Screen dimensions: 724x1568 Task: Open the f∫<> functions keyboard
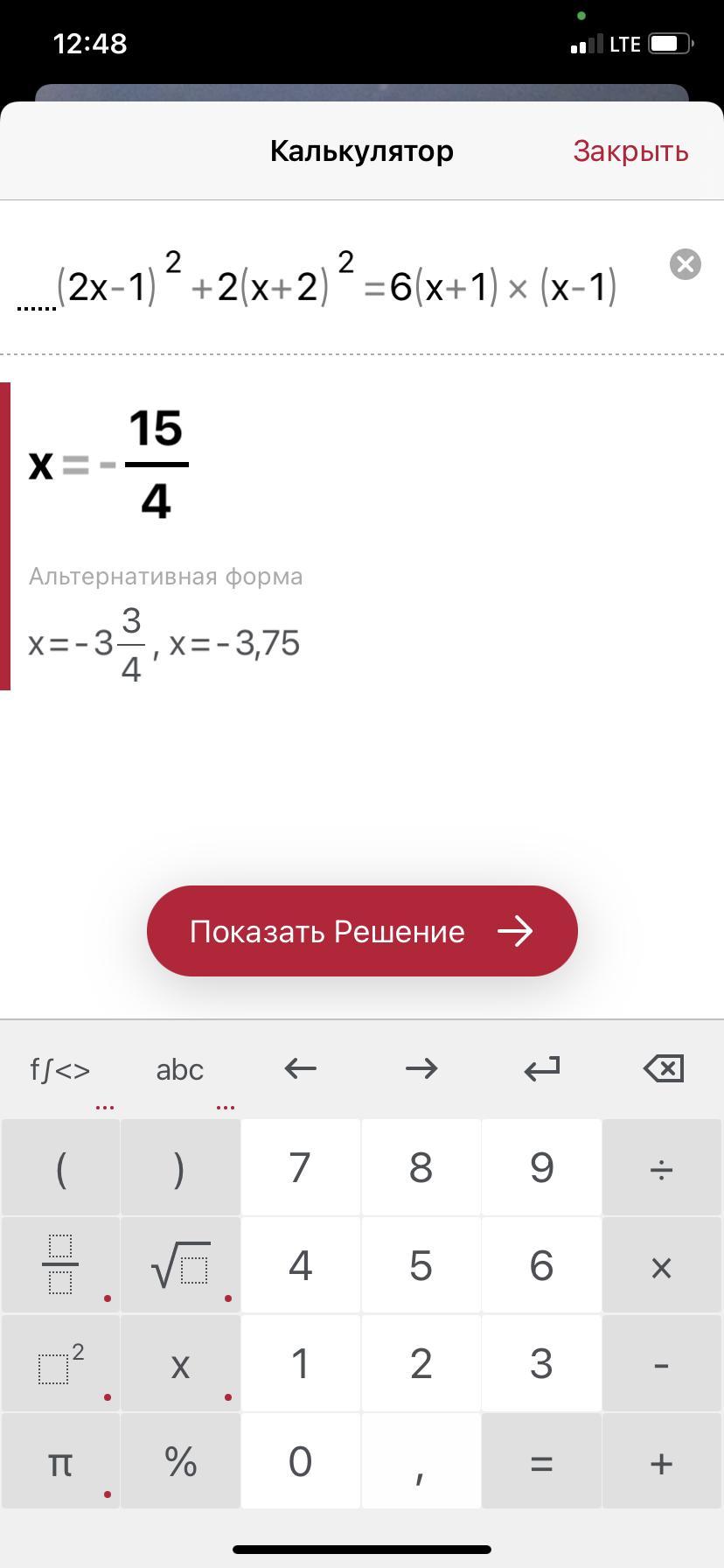tap(60, 1069)
